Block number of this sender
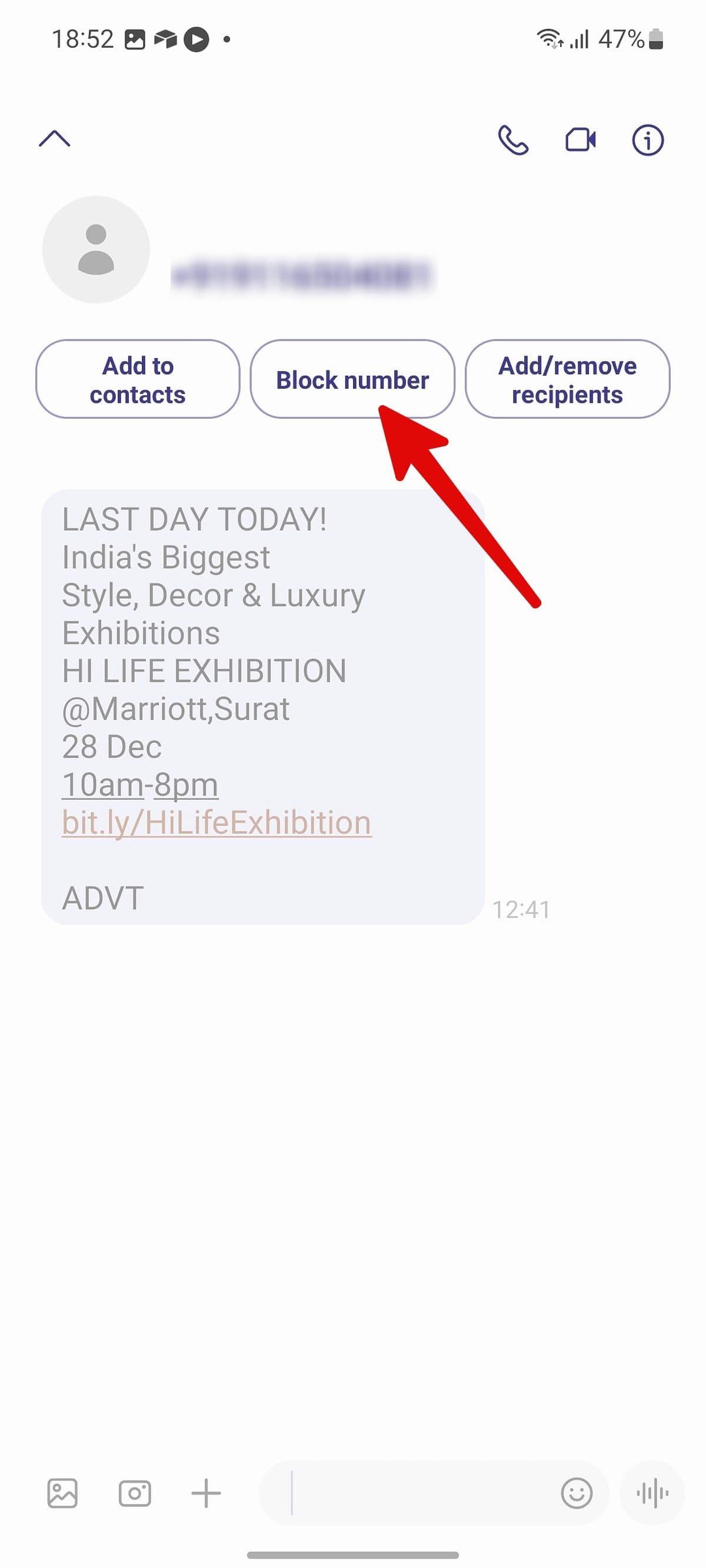Screen dimensions: 706x1568 352,380
